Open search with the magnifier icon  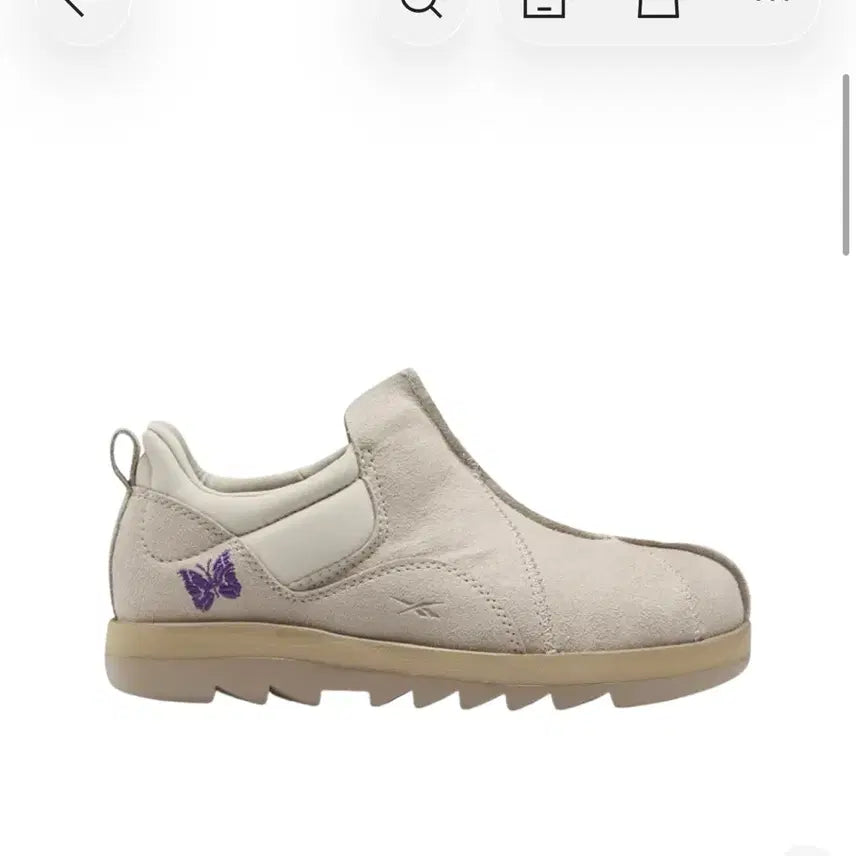(421, 6)
